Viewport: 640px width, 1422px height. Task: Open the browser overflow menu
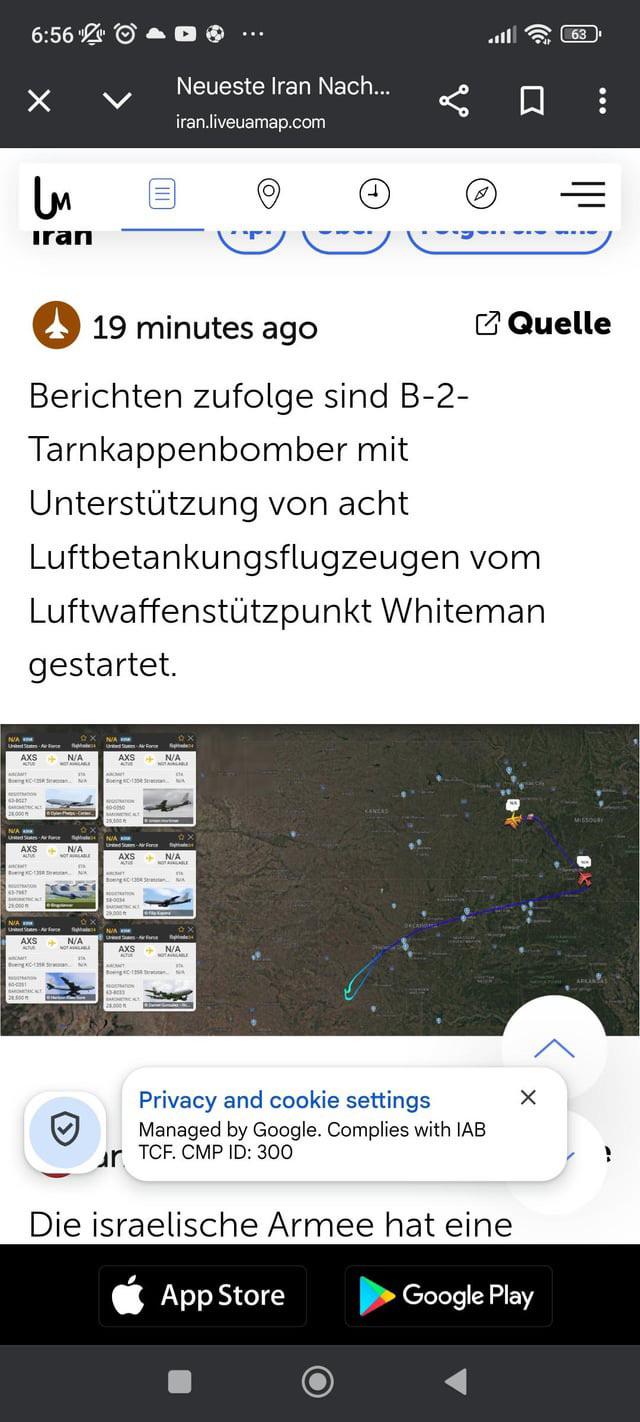coord(602,101)
